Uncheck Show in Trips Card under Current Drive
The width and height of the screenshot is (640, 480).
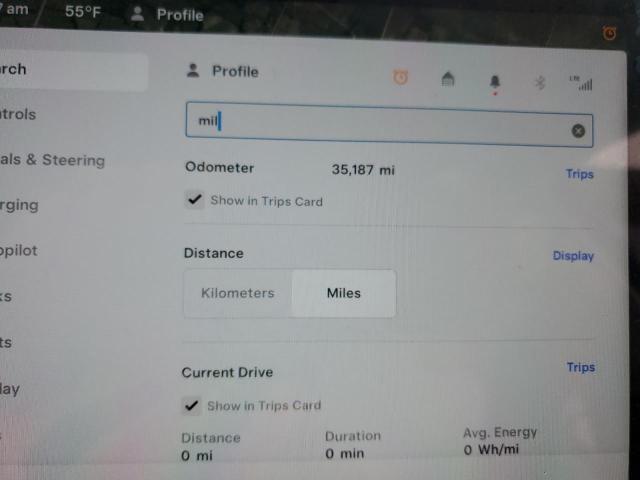click(191, 405)
